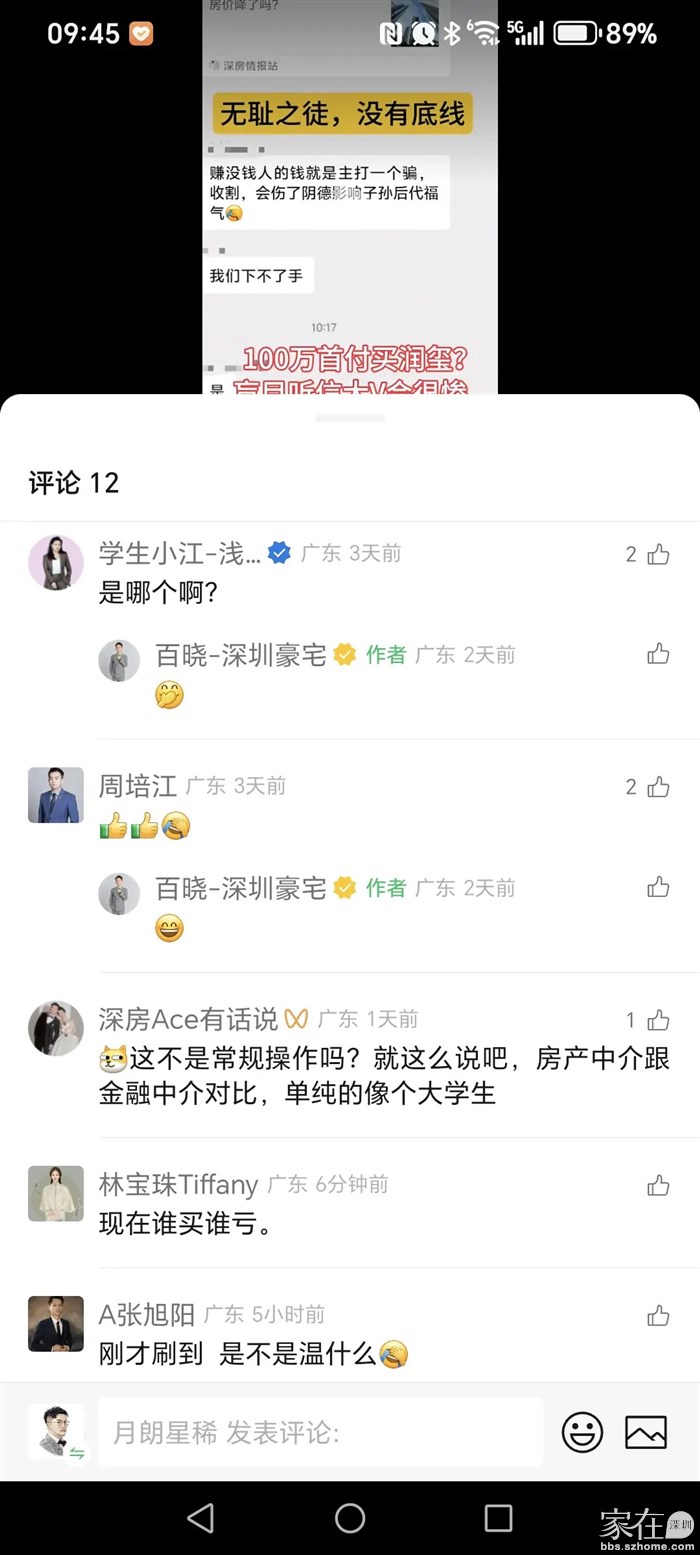Like 百晓's reply under 周培江

[658, 887]
